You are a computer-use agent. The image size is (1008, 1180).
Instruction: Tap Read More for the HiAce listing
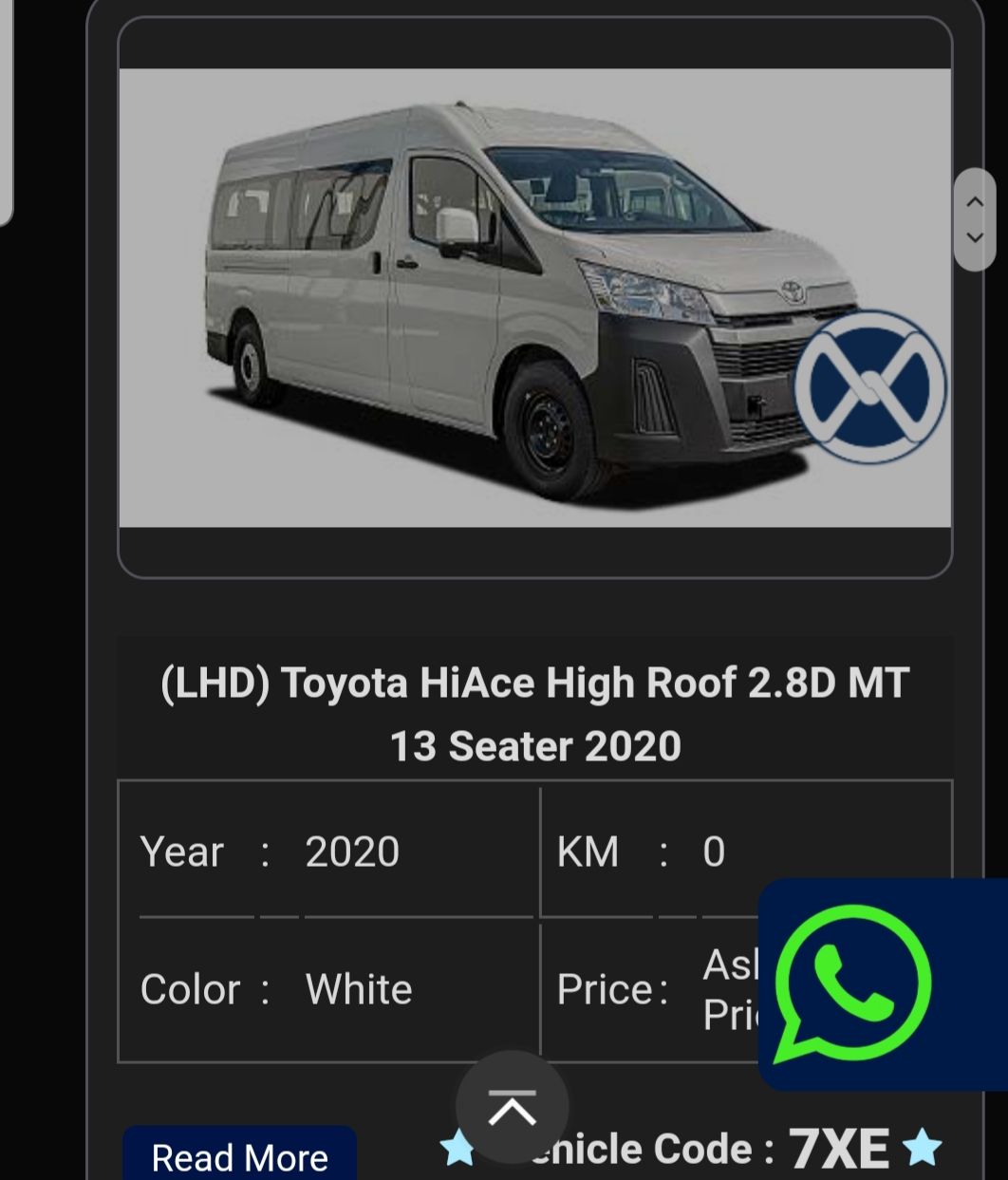[x=239, y=1155]
